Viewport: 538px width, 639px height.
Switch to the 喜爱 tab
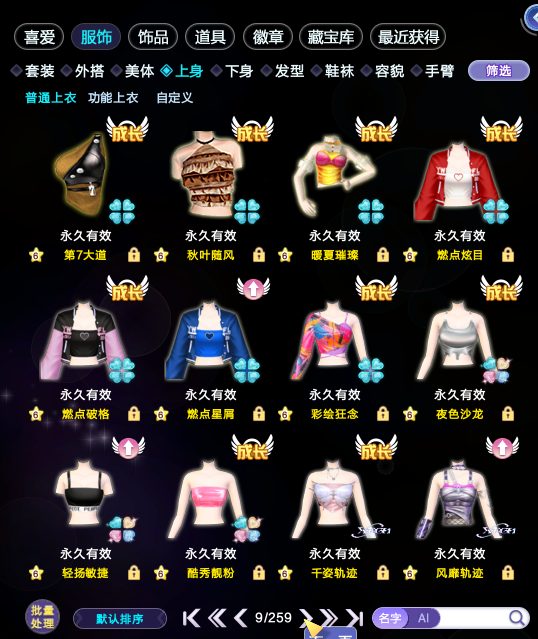point(39,37)
